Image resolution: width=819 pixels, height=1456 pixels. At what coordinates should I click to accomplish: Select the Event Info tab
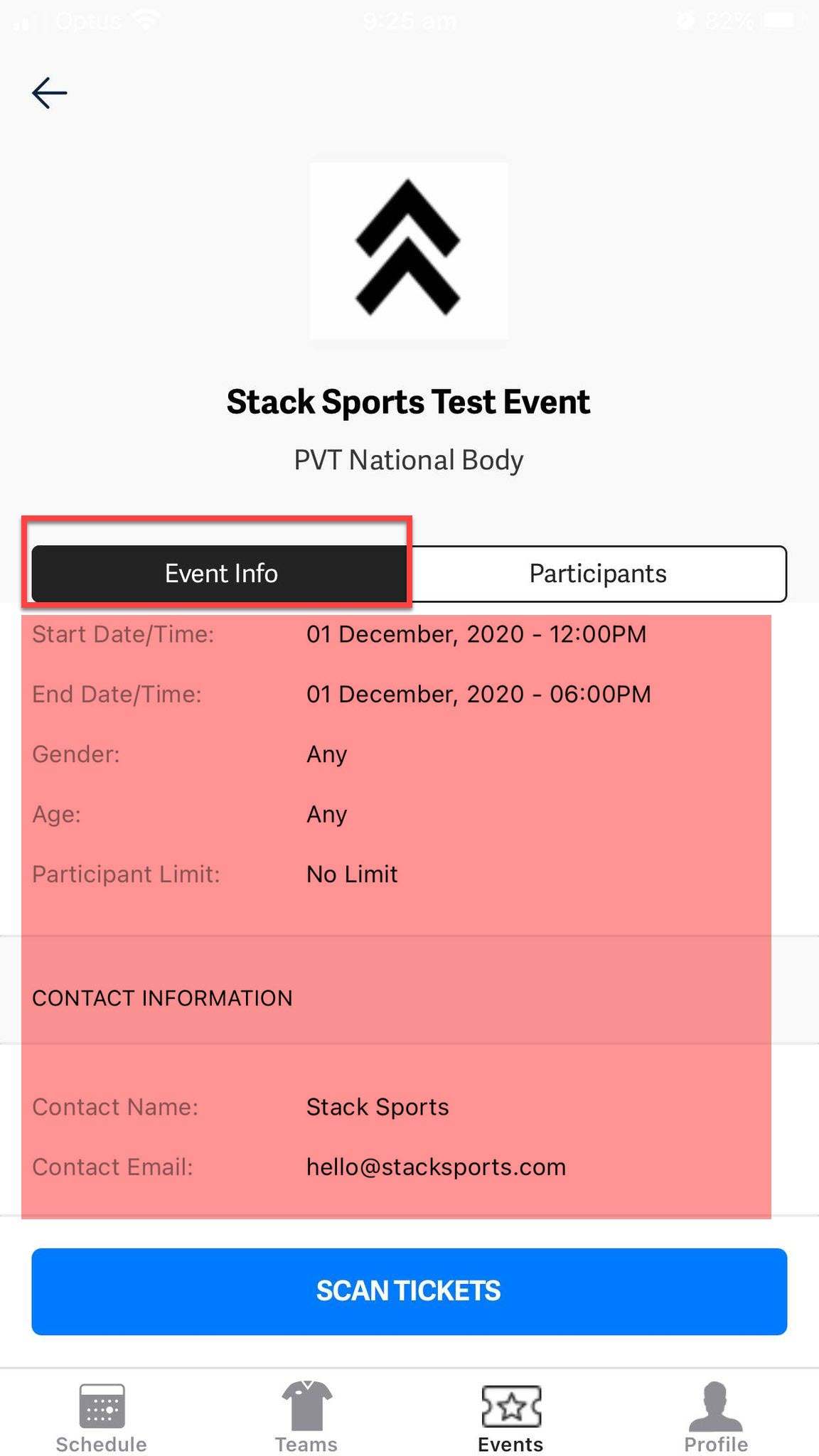[220, 574]
